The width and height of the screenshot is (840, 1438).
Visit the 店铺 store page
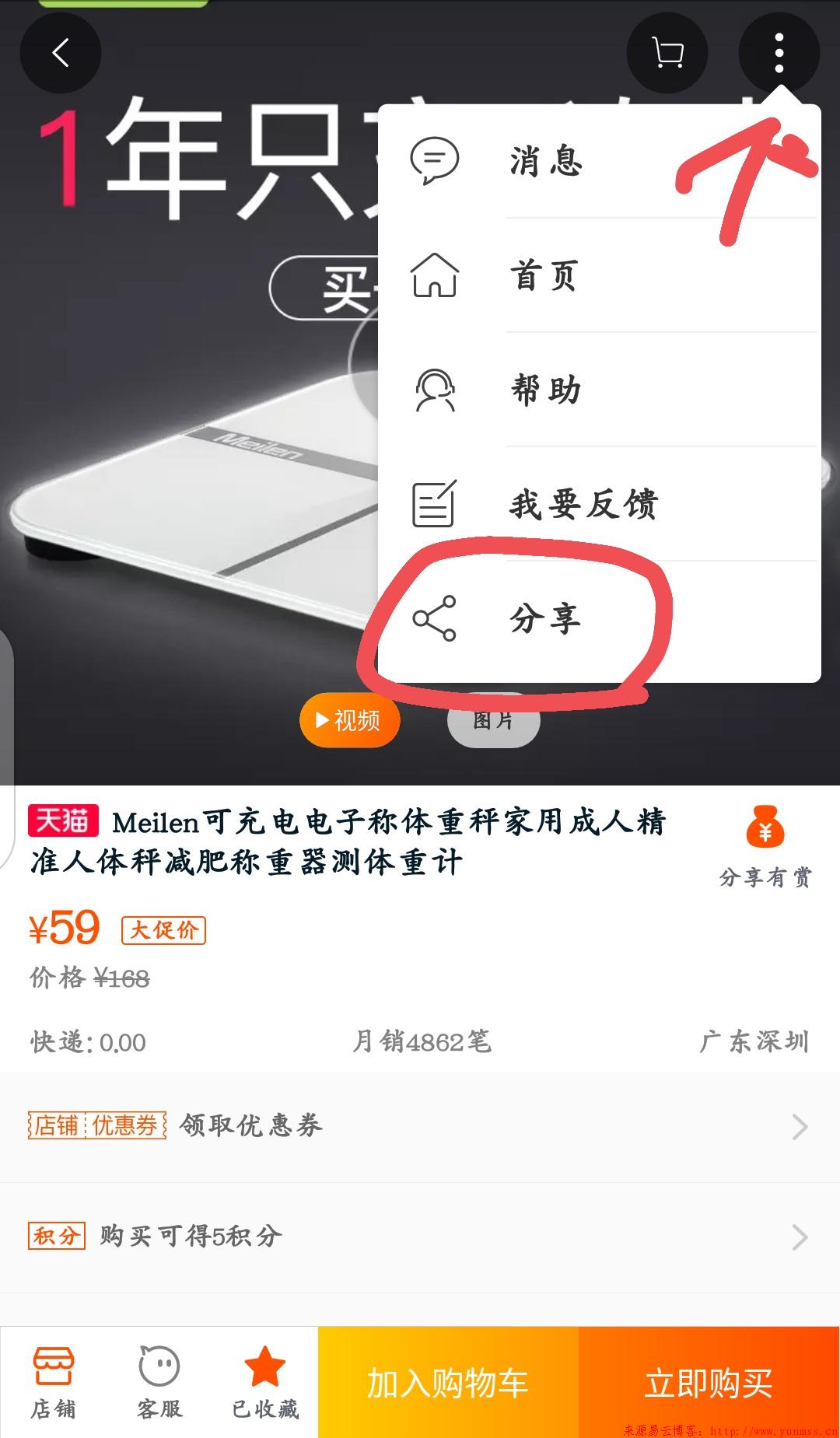[53, 1383]
